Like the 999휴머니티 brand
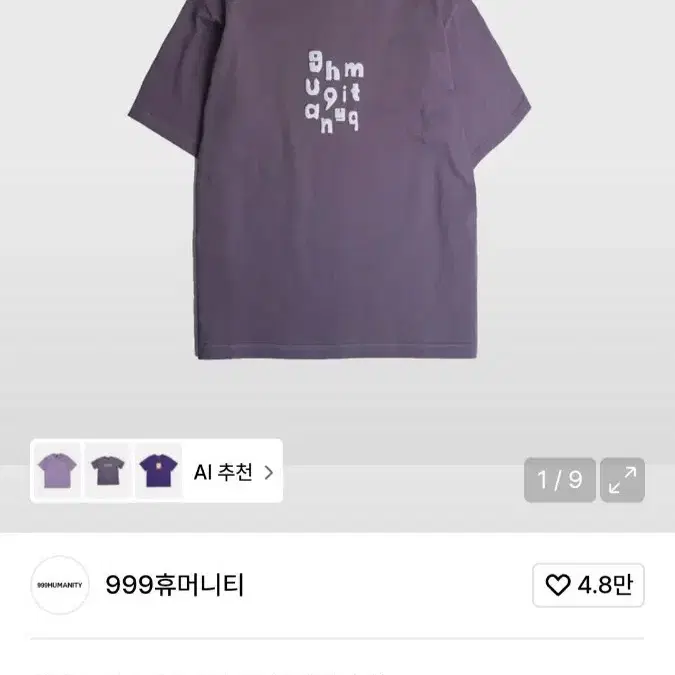The width and height of the screenshot is (675, 675). coord(588,585)
